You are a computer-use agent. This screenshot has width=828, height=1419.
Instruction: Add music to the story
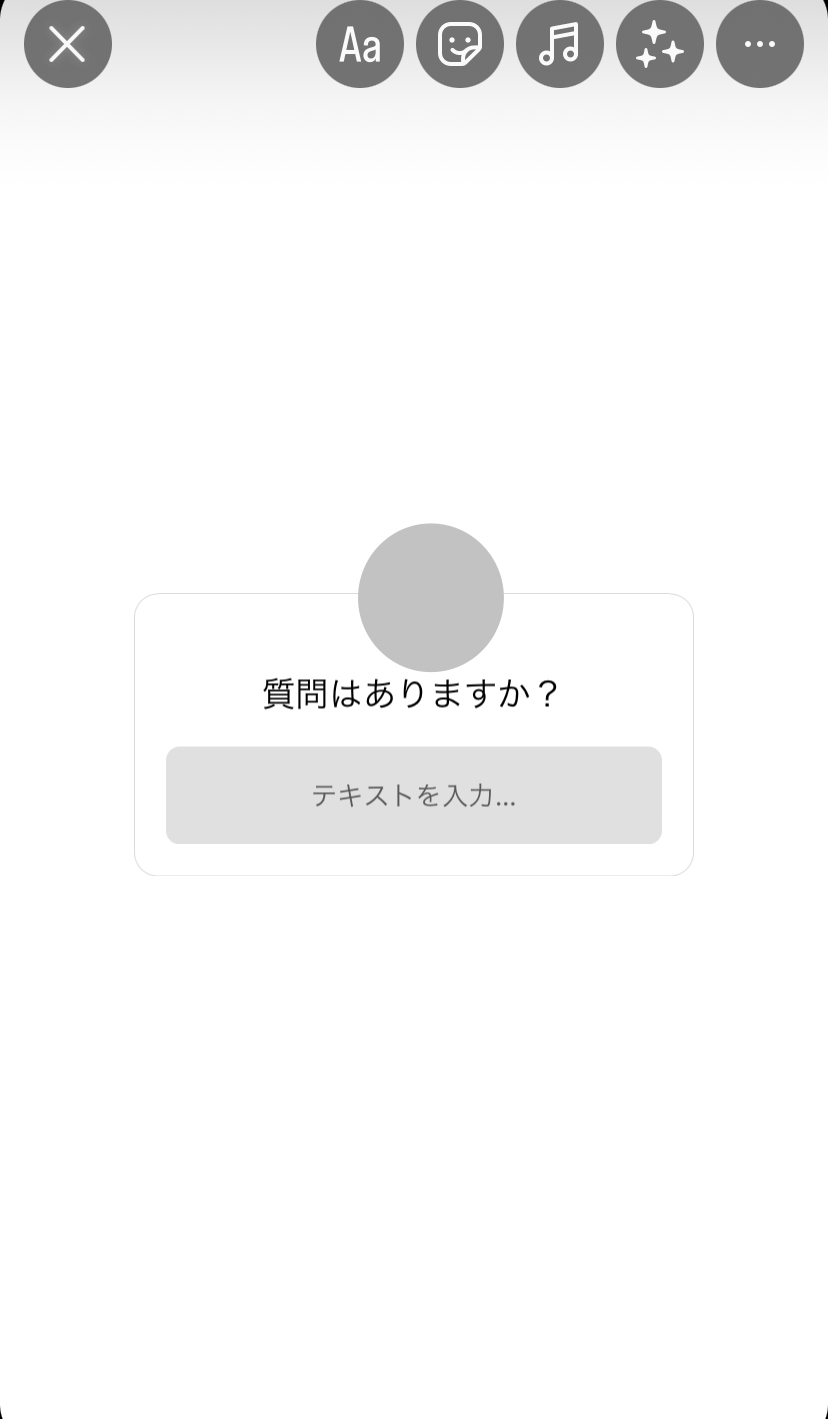coord(560,44)
